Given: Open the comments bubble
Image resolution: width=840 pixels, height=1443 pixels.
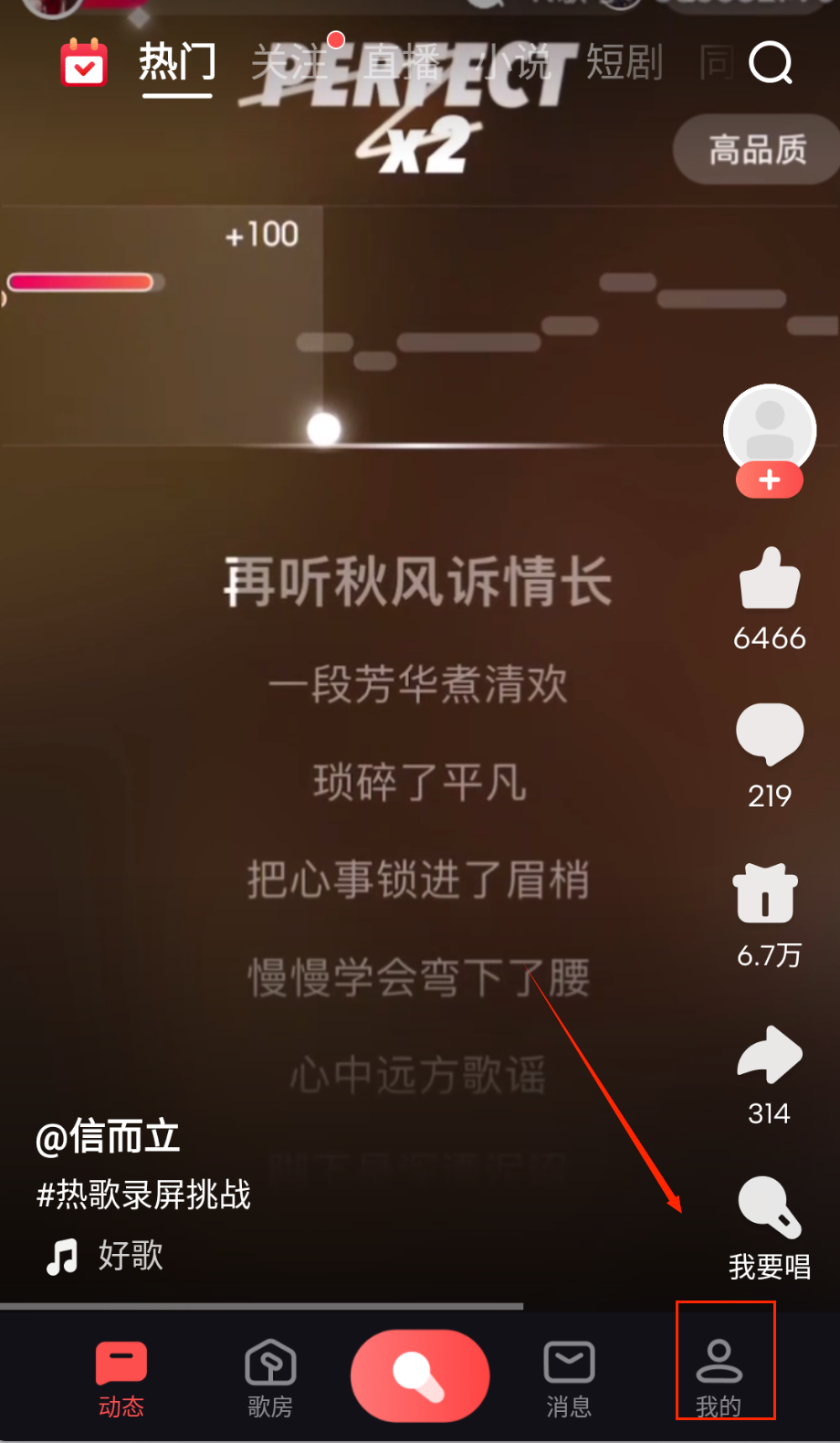Looking at the screenshot, I should coord(770,733).
